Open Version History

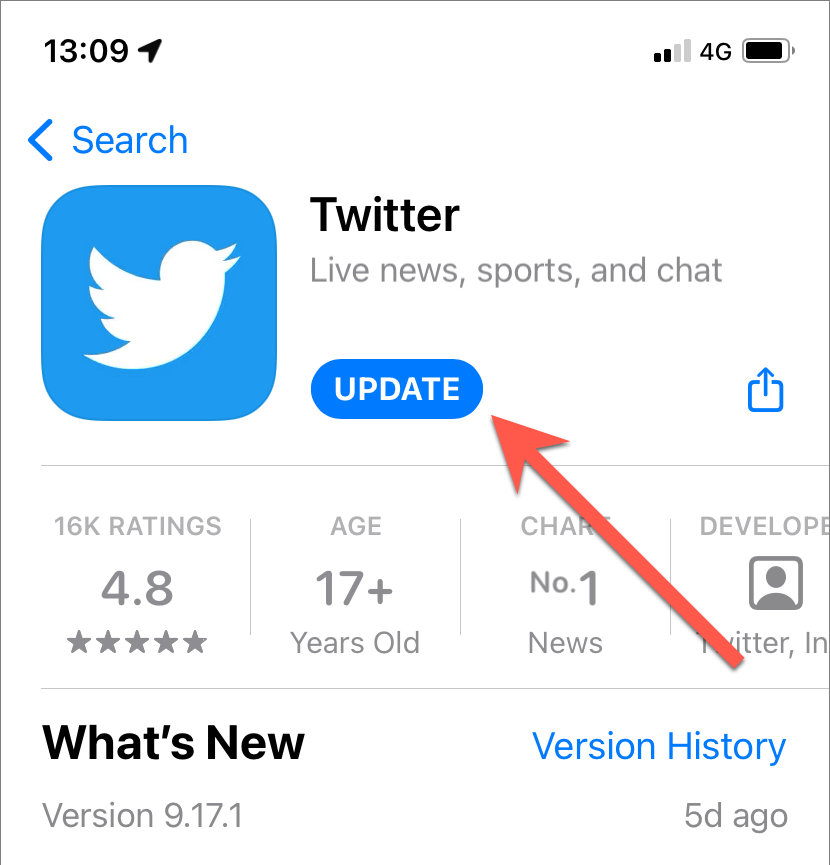[x=658, y=746]
